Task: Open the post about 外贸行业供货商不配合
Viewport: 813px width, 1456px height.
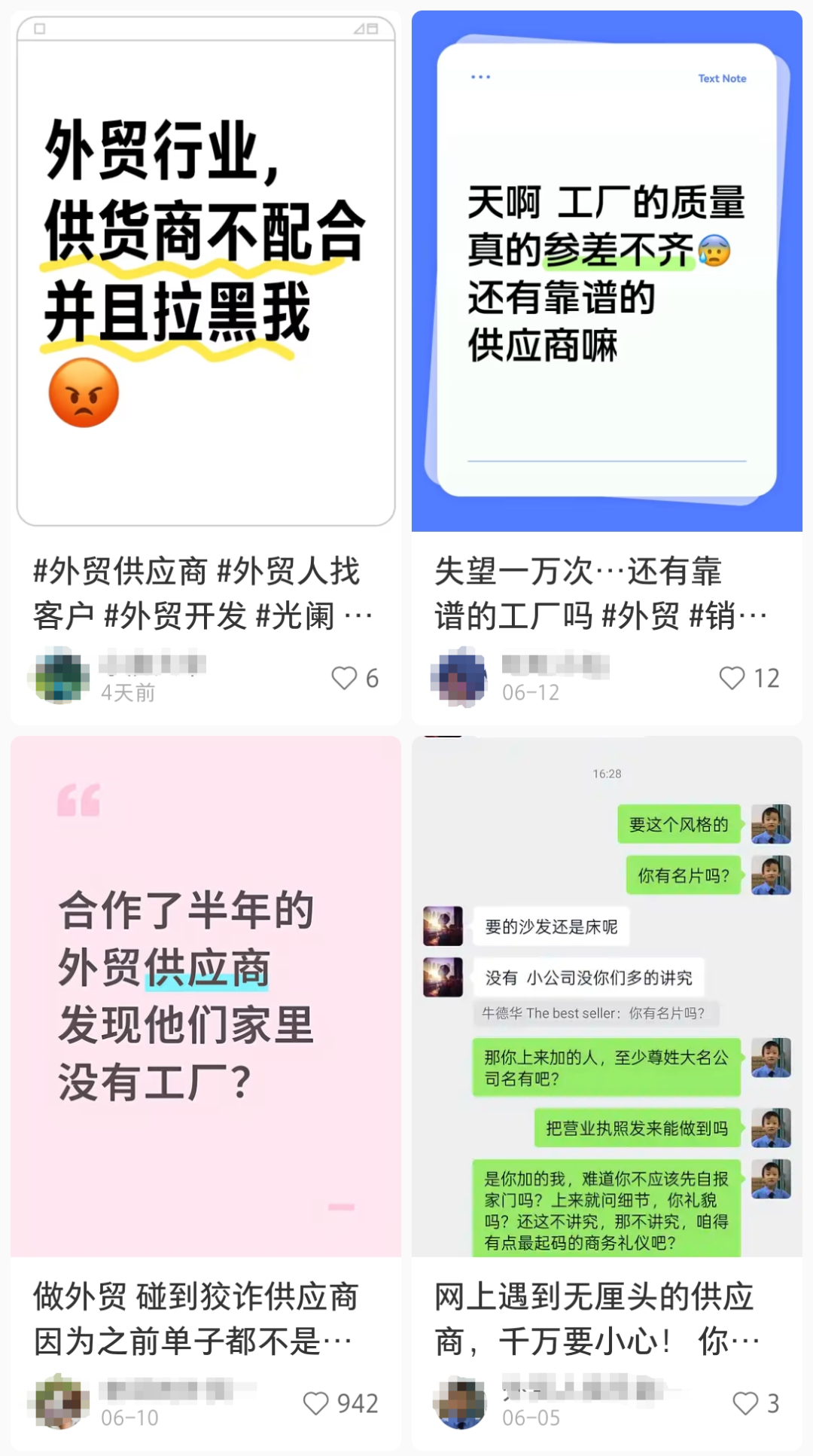Action: click(x=206, y=271)
